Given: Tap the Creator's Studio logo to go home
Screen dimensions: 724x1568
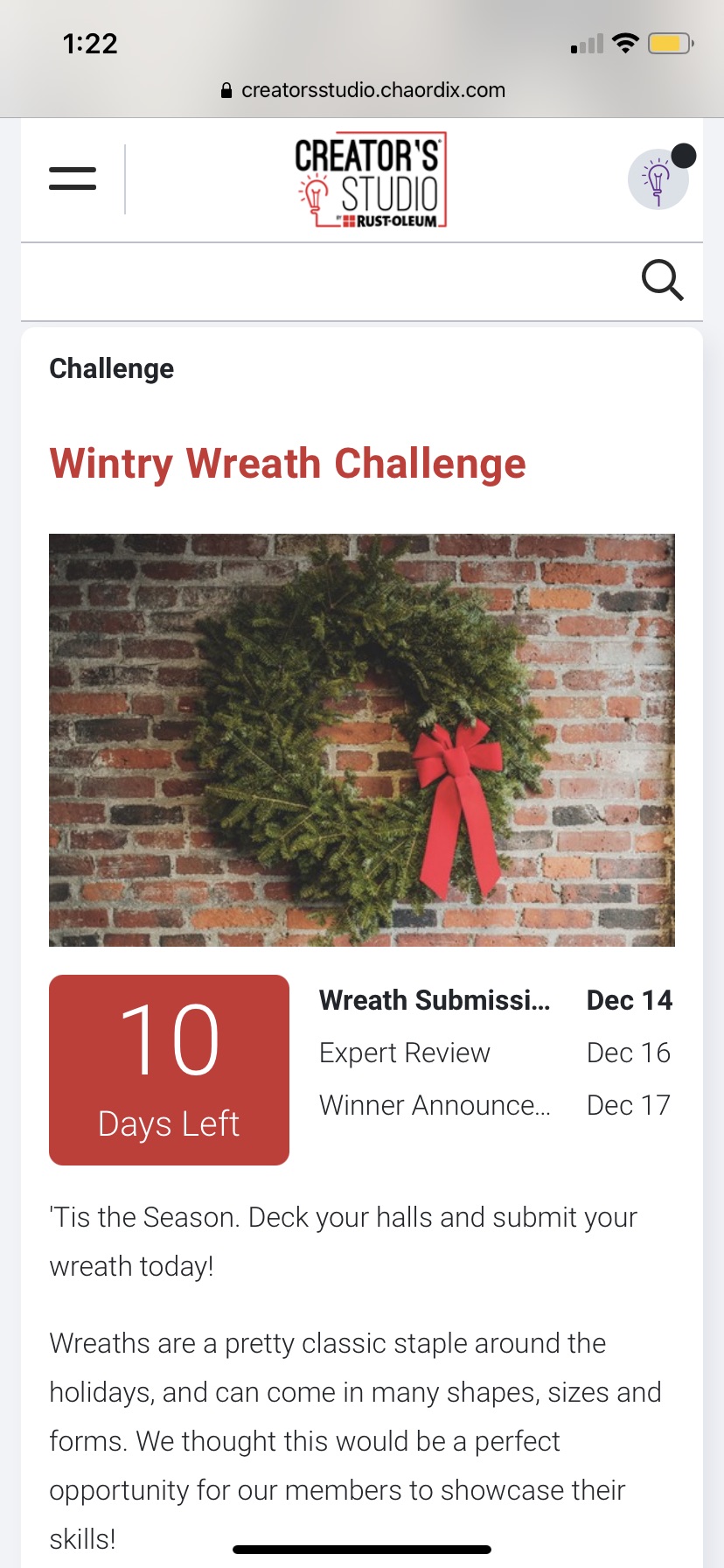Looking at the screenshot, I should 371,180.
